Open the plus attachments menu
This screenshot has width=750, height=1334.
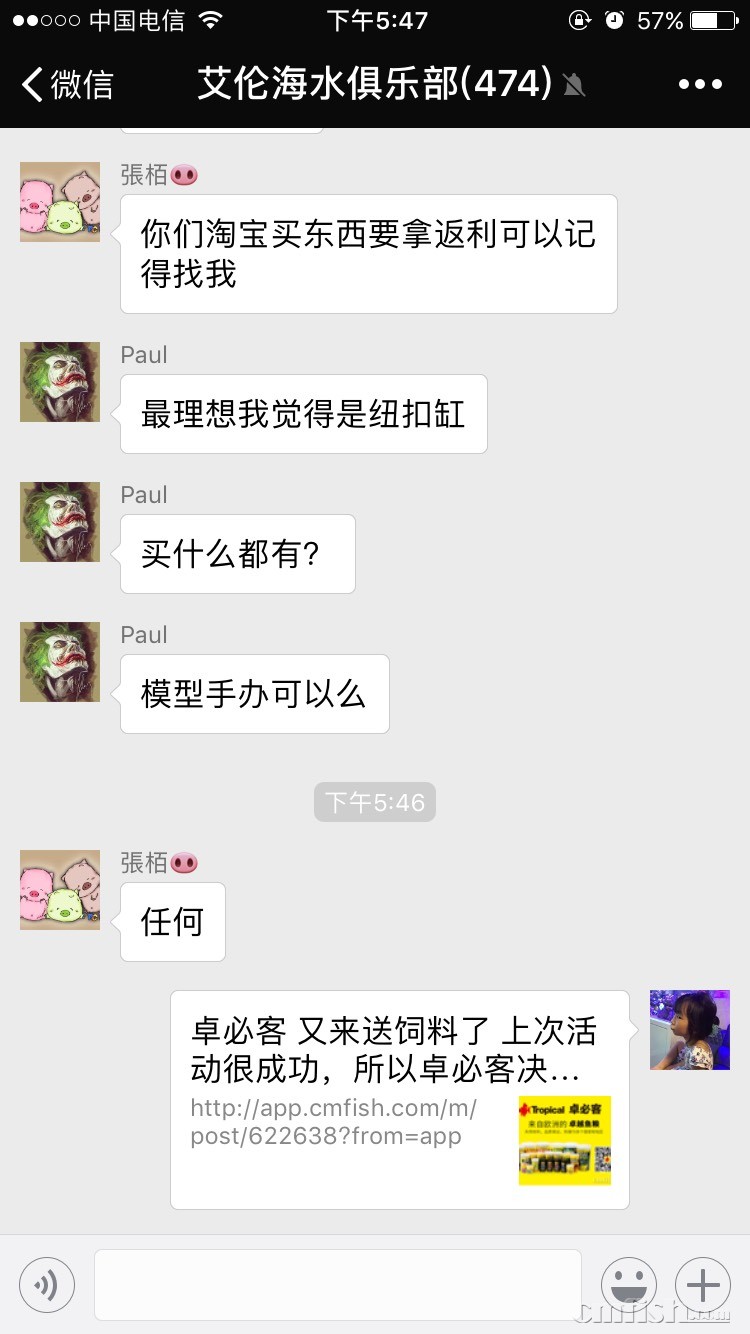pos(703,1285)
